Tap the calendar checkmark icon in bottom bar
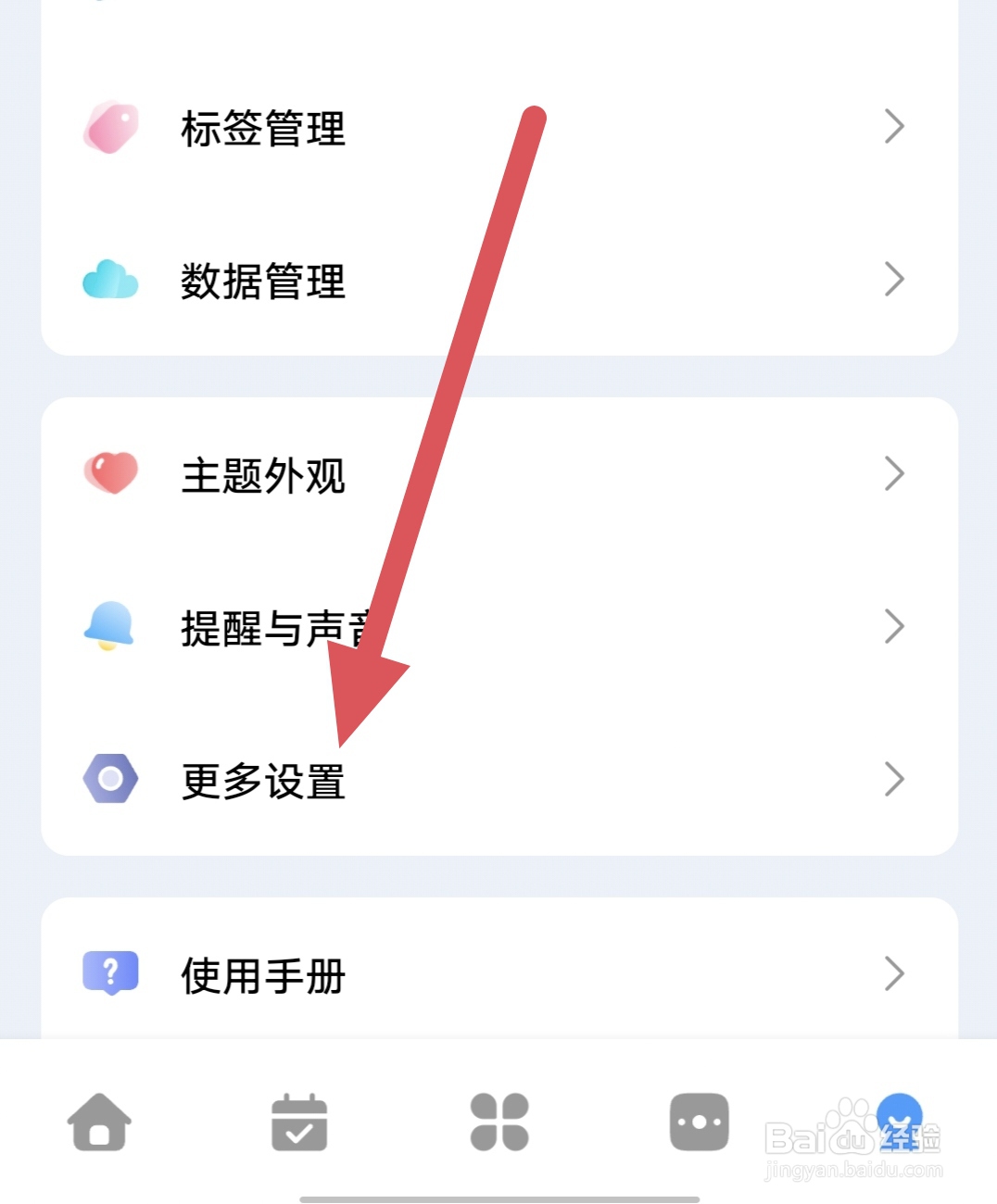 click(x=299, y=1123)
